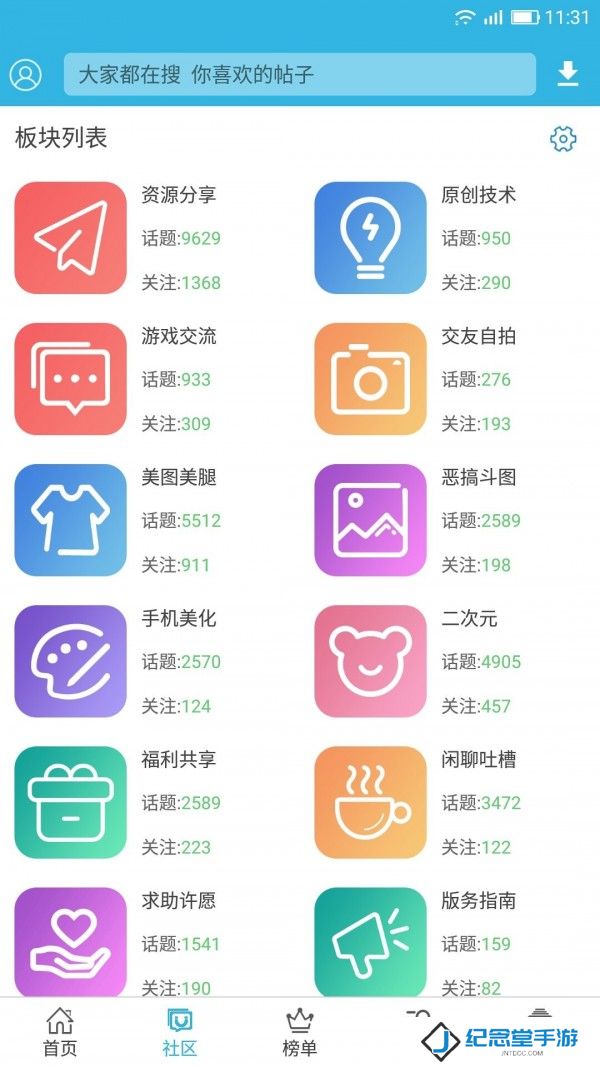Open the 资源分享 board
The width and height of the screenshot is (600, 1067).
tap(71, 238)
